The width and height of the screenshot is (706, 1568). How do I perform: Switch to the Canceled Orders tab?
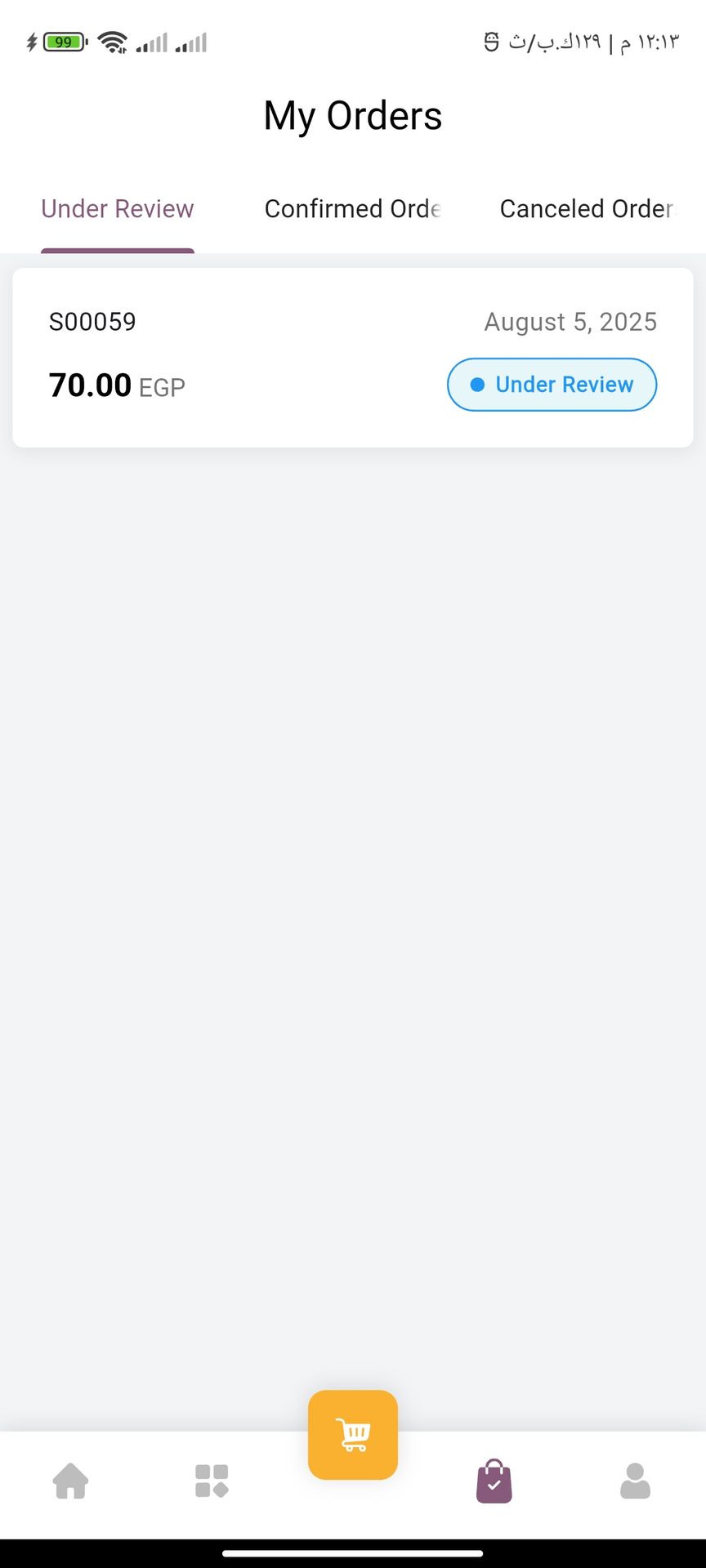click(587, 209)
